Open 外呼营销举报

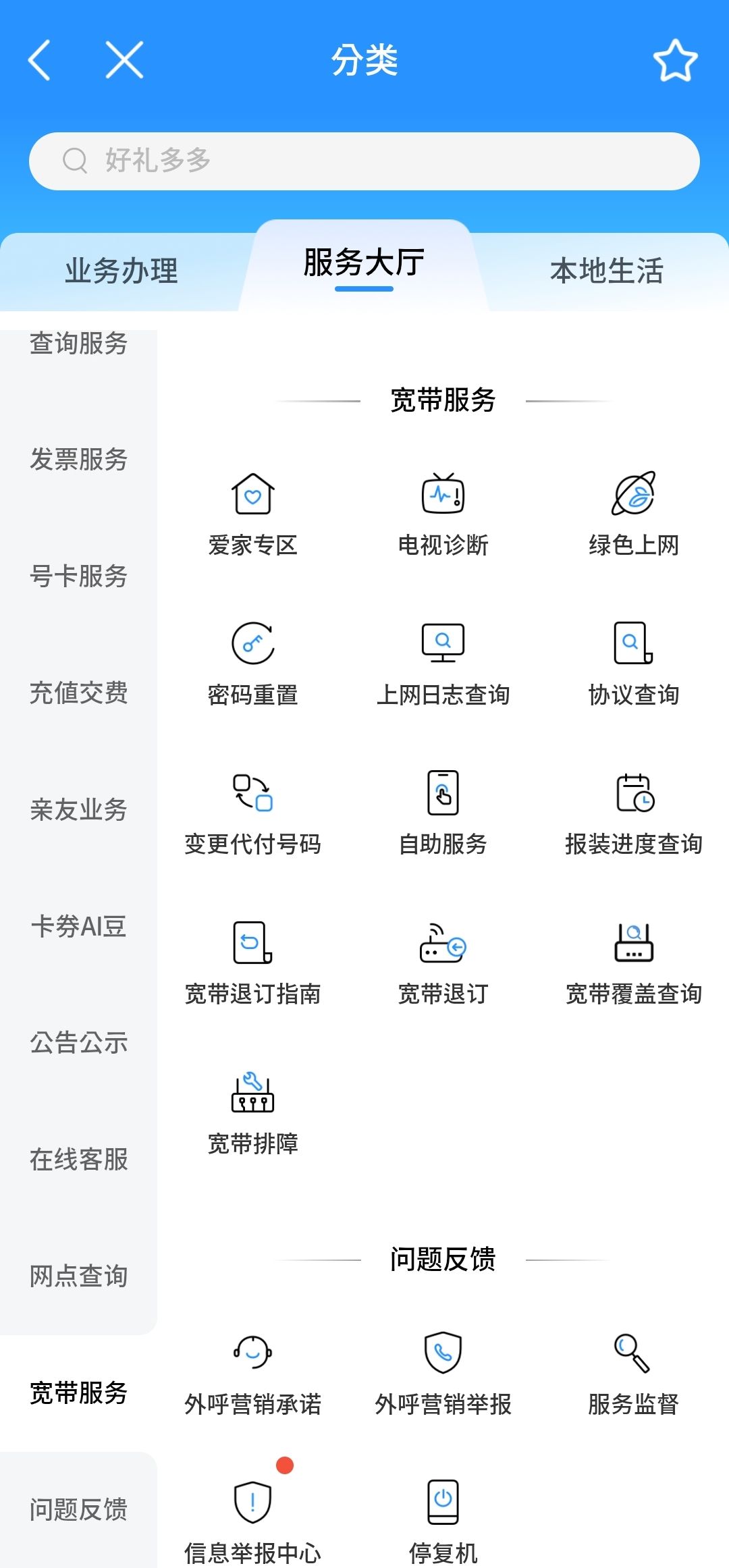[x=443, y=1373]
